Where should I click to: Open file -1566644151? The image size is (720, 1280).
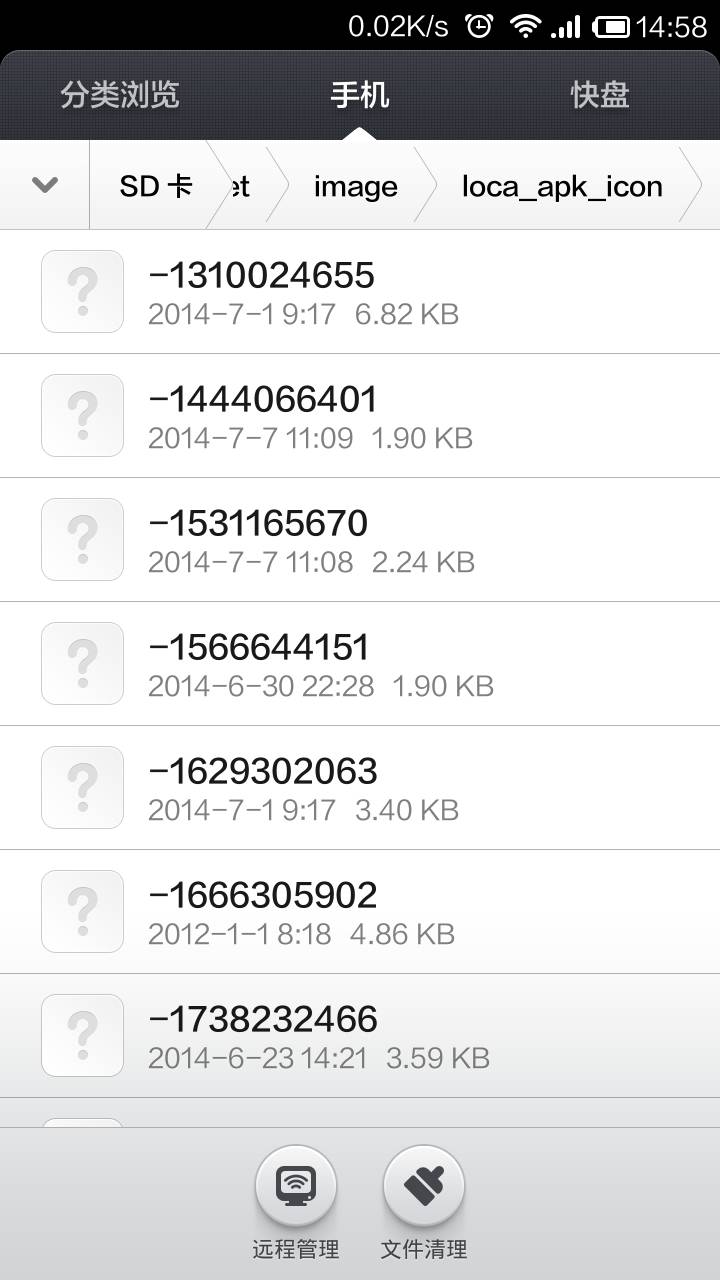coord(360,663)
